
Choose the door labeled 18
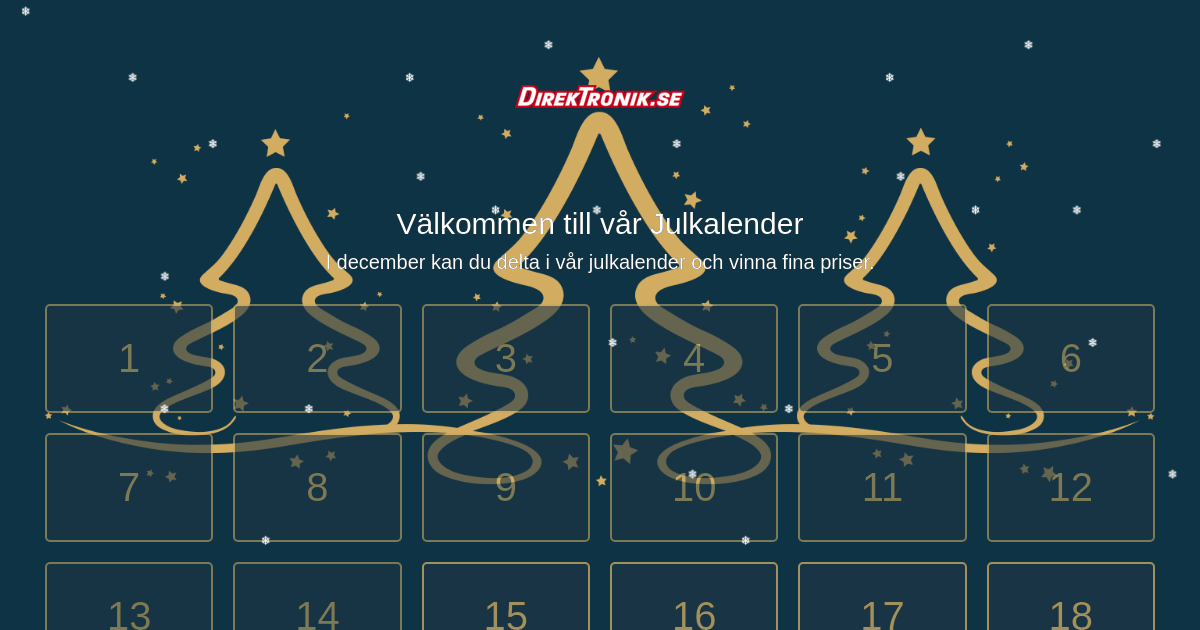pyautogui.click(x=1070, y=600)
